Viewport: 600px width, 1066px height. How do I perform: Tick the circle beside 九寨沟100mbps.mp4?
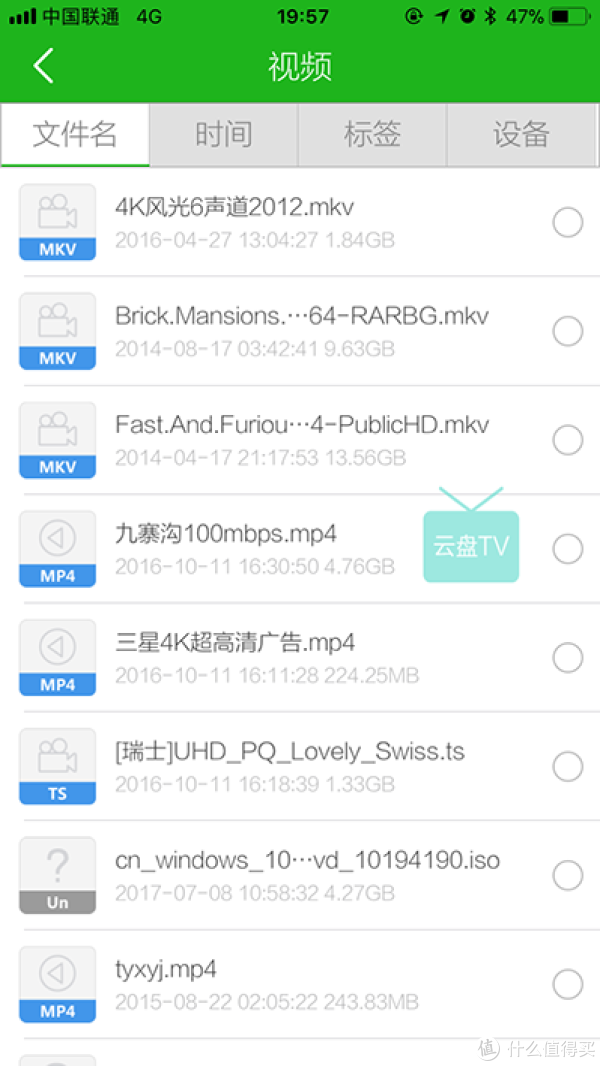(x=567, y=549)
